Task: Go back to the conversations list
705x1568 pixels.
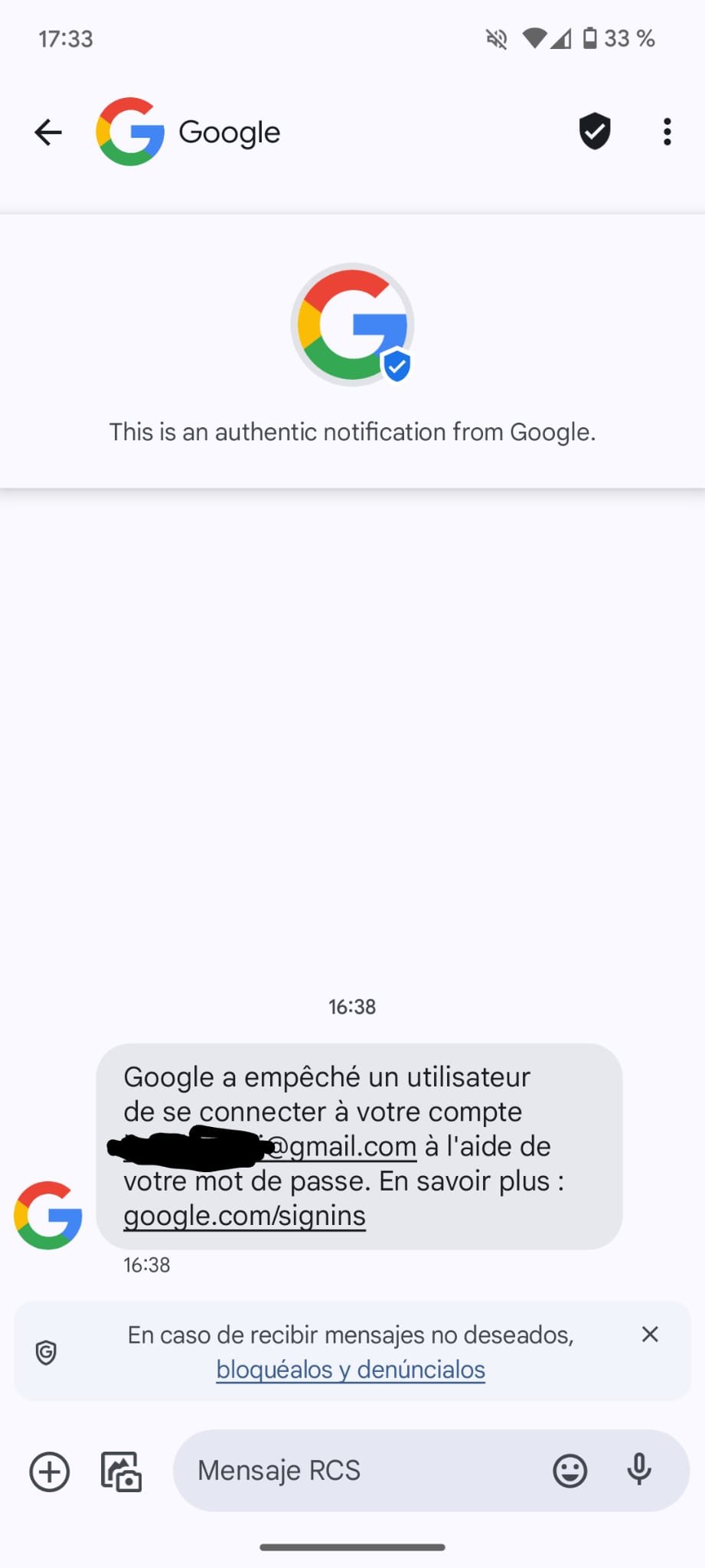Action: tap(48, 132)
